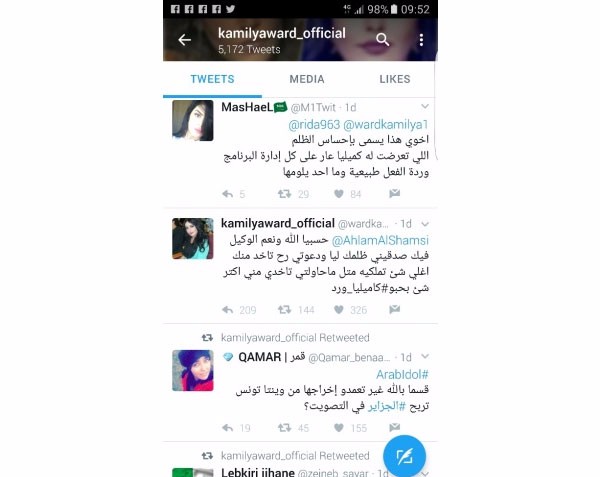Screen dimensions: 600x477
Task: Switch to the Media tab
Action: tap(307, 79)
